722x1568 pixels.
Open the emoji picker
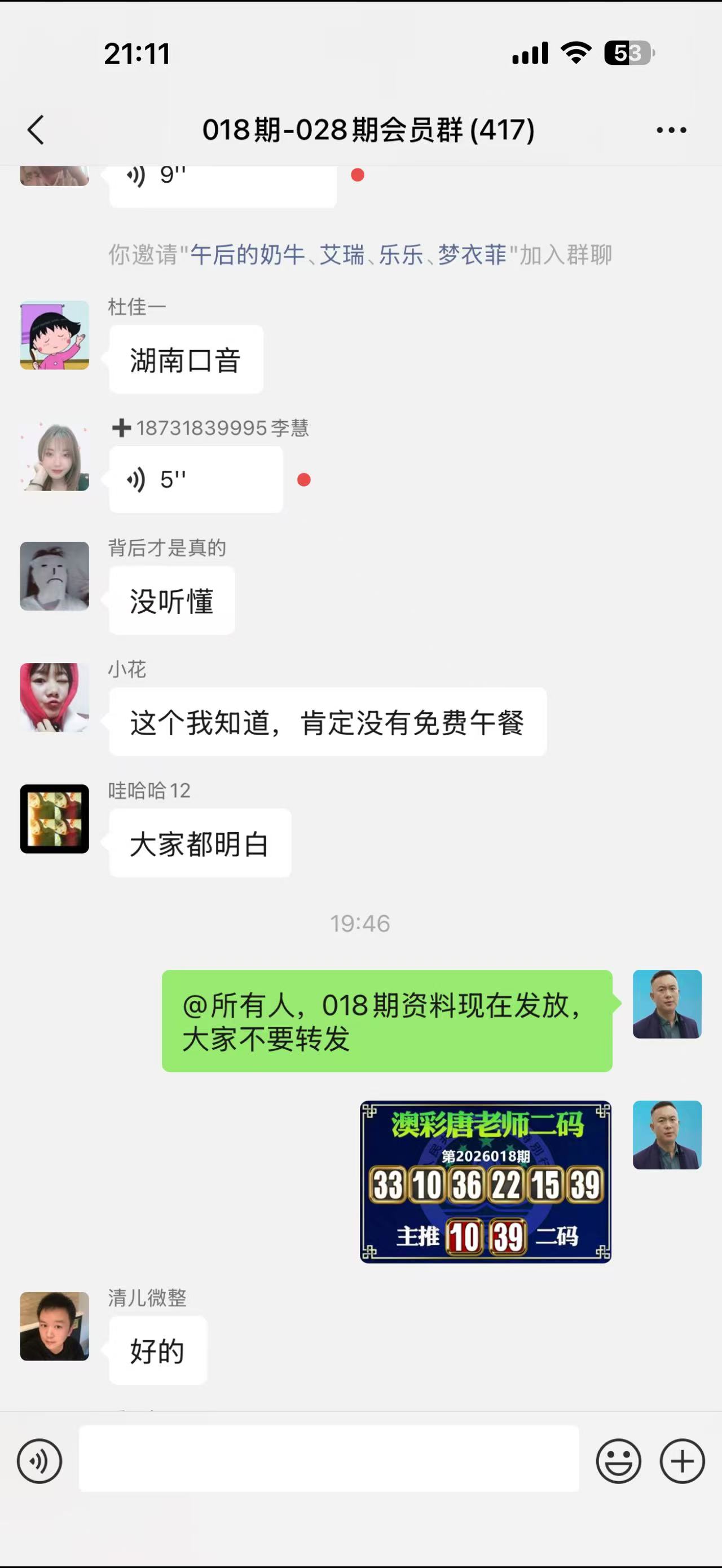coord(618,1461)
